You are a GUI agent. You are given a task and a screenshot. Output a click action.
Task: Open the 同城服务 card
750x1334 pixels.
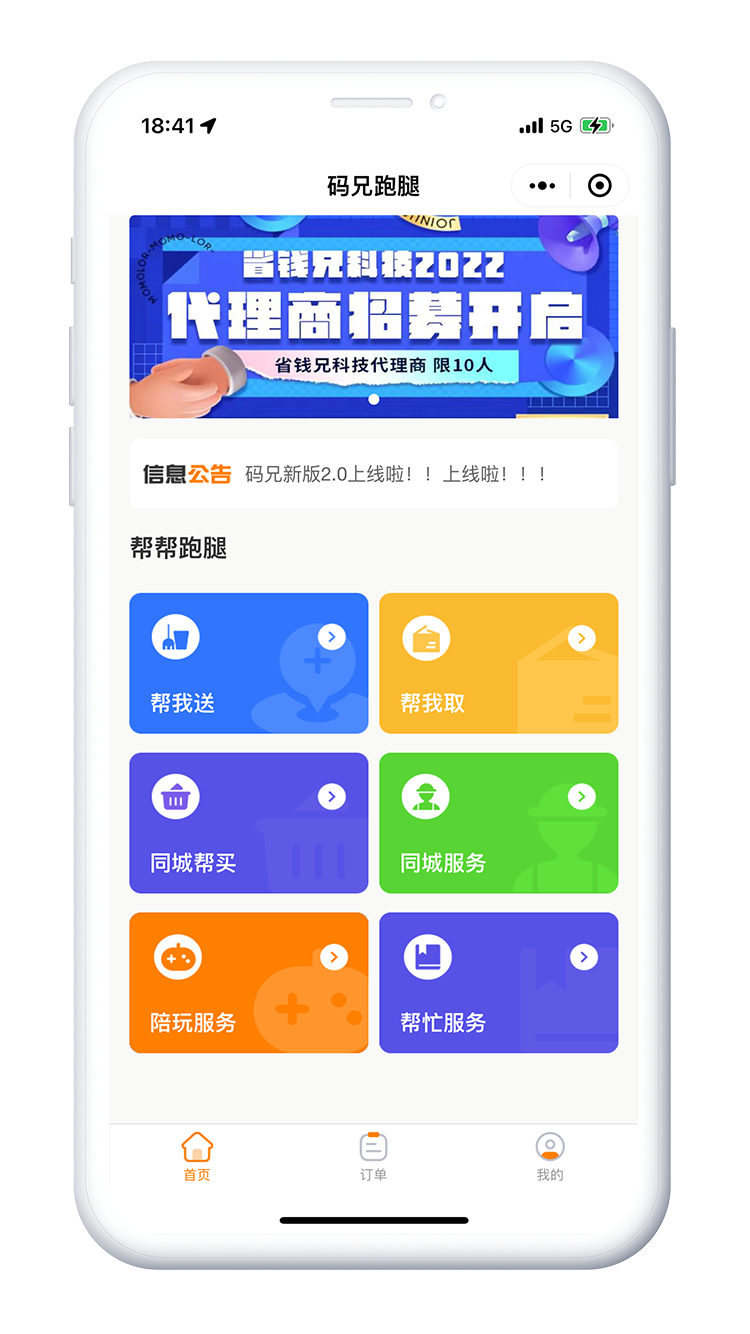click(x=498, y=823)
